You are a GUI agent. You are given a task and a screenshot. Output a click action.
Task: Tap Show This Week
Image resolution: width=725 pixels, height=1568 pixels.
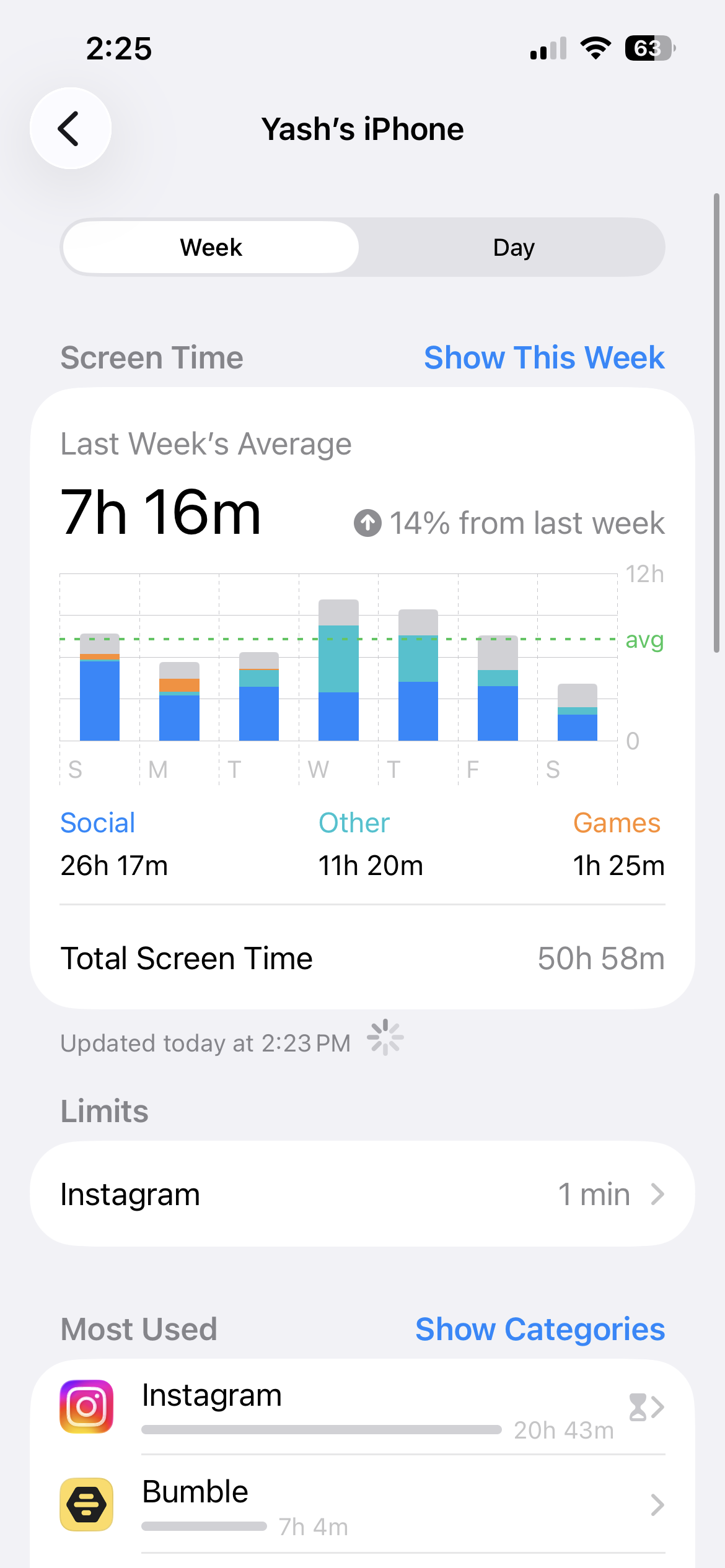point(543,357)
